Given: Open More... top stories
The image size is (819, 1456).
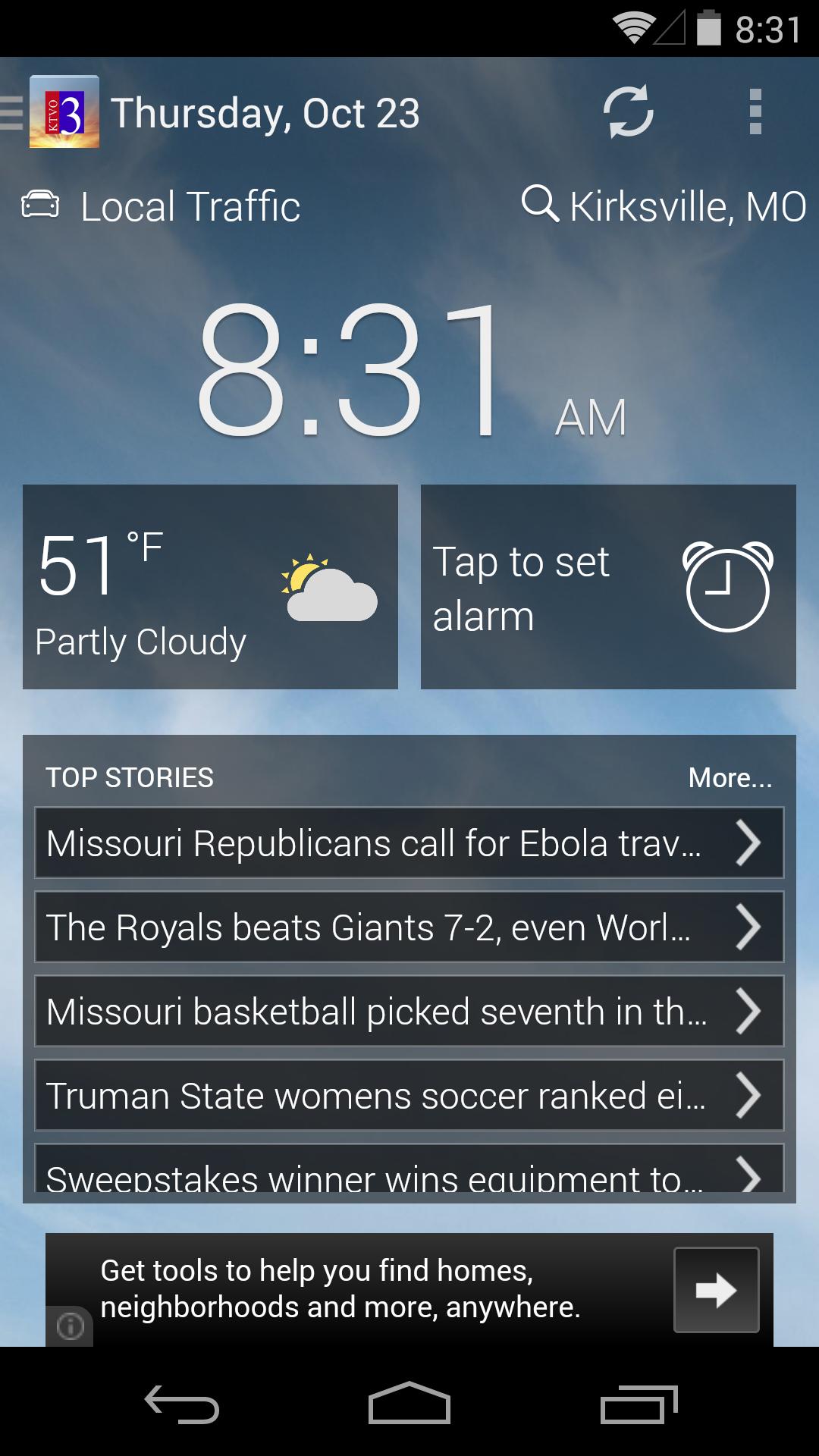Looking at the screenshot, I should coord(730,777).
